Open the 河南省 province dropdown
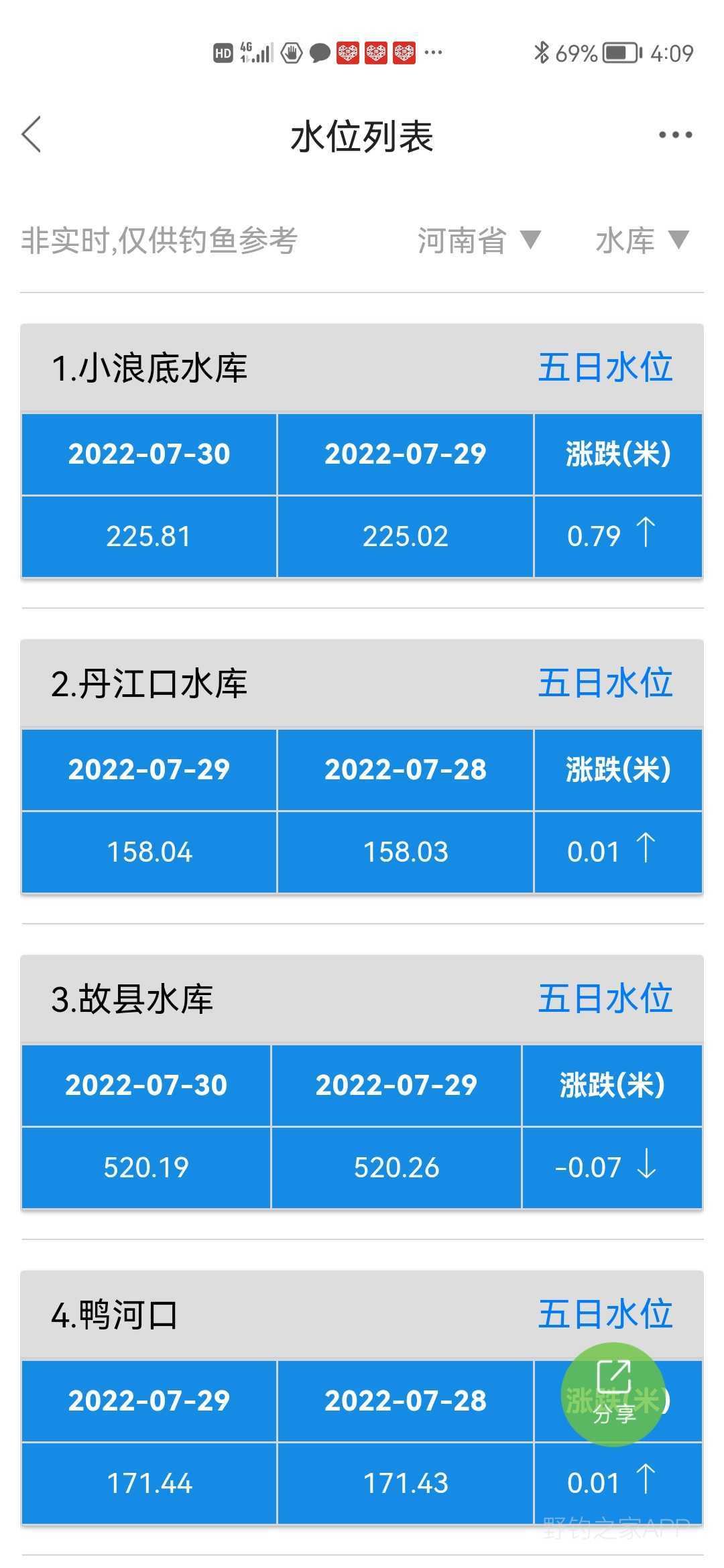724x1568 pixels. pyautogui.click(x=479, y=241)
